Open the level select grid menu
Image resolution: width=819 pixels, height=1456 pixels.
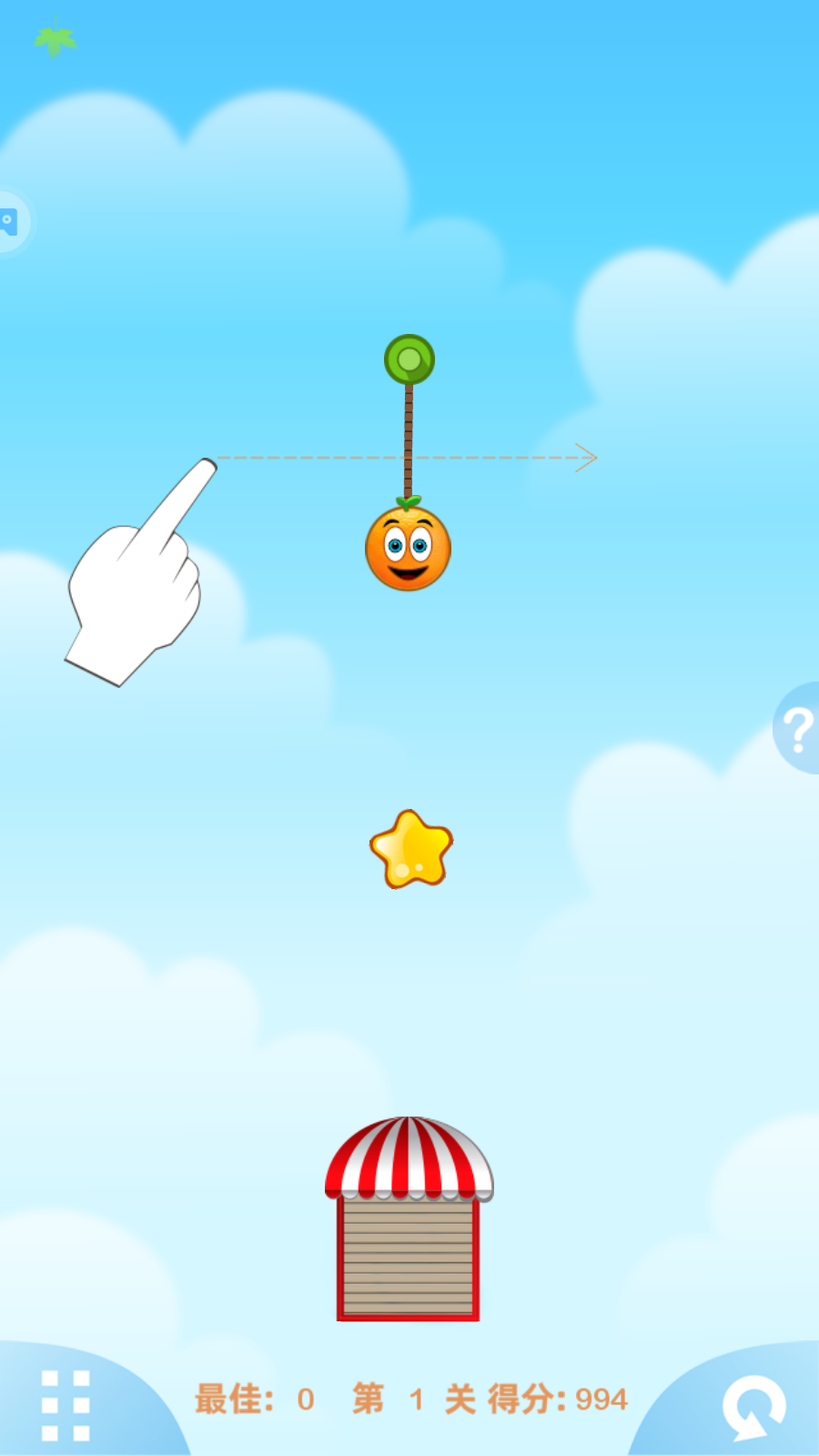[x=66, y=1404]
